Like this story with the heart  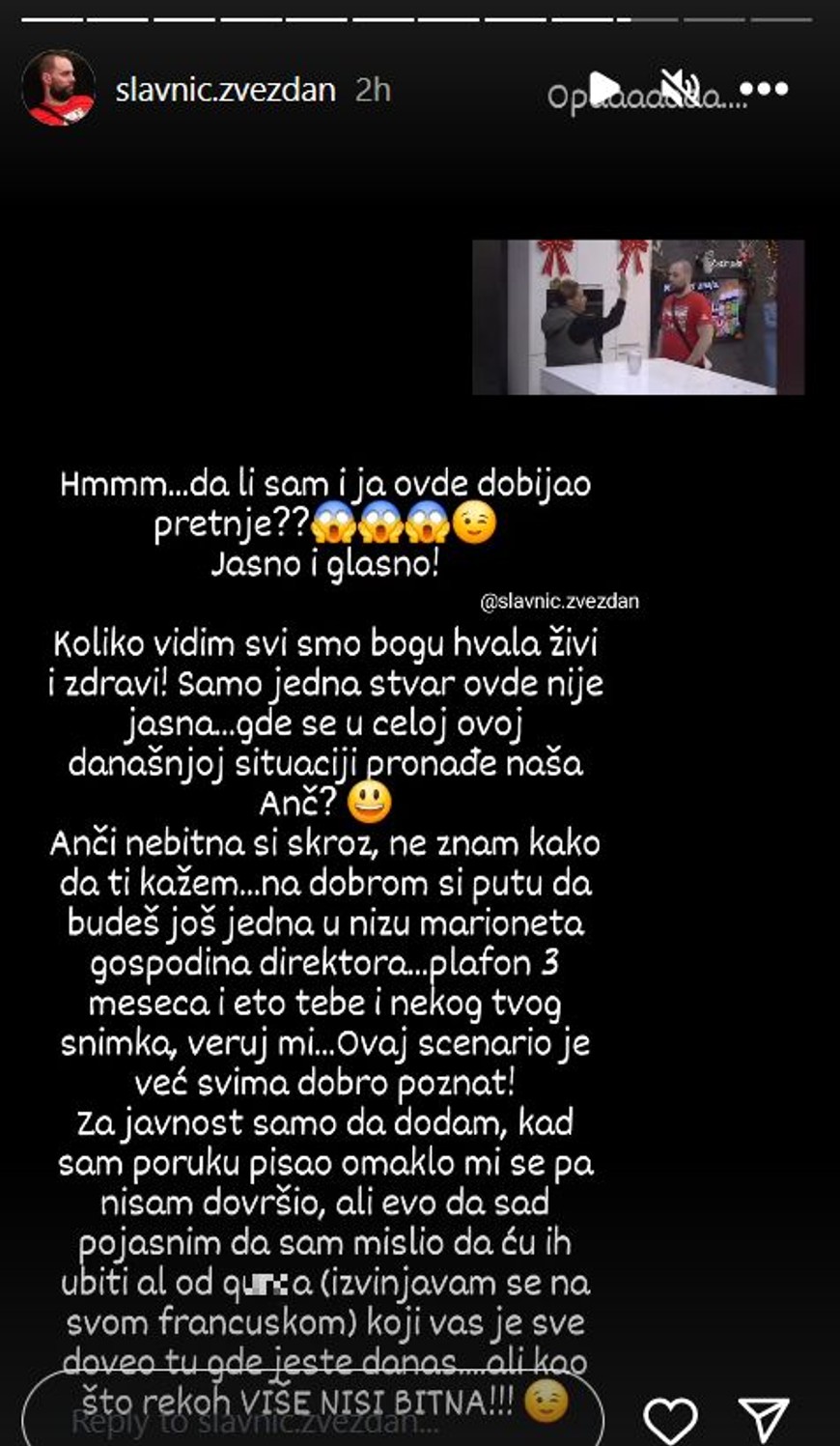(x=670, y=1419)
